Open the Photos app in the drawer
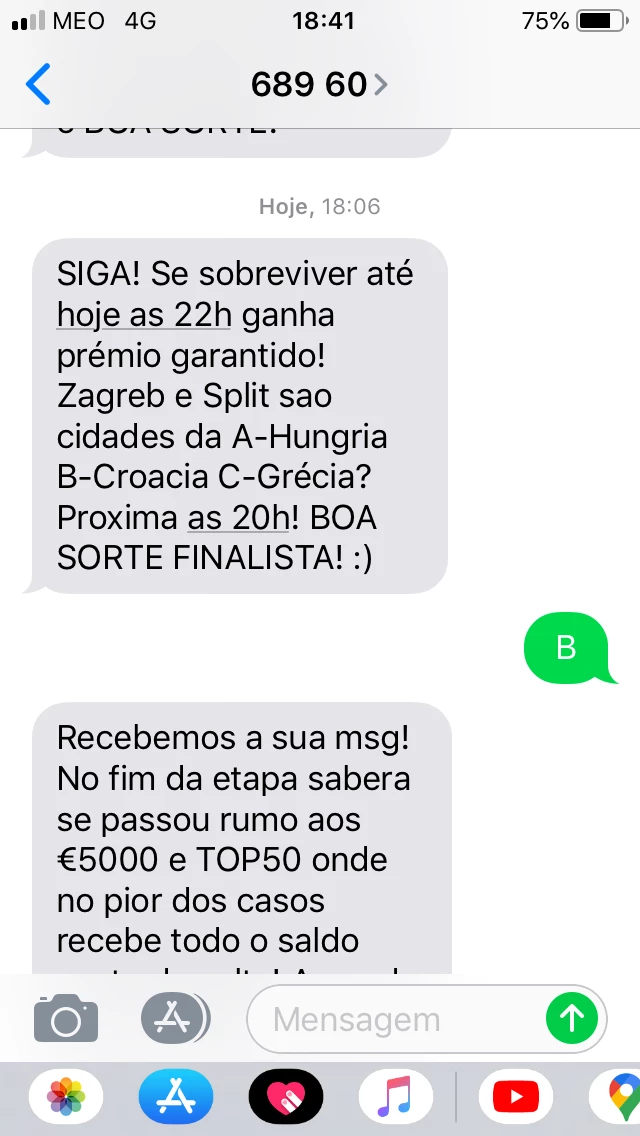 pyautogui.click(x=66, y=1096)
